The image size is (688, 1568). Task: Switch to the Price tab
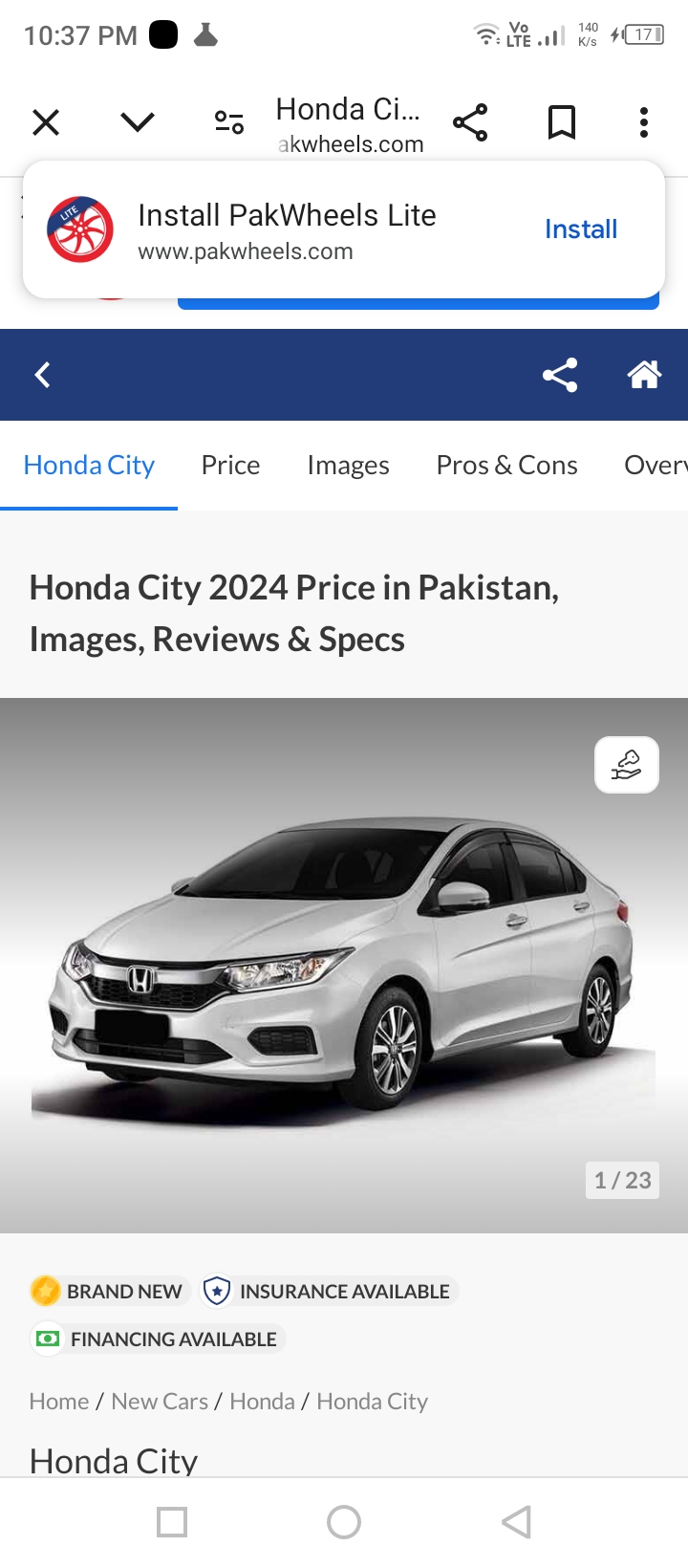[230, 466]
